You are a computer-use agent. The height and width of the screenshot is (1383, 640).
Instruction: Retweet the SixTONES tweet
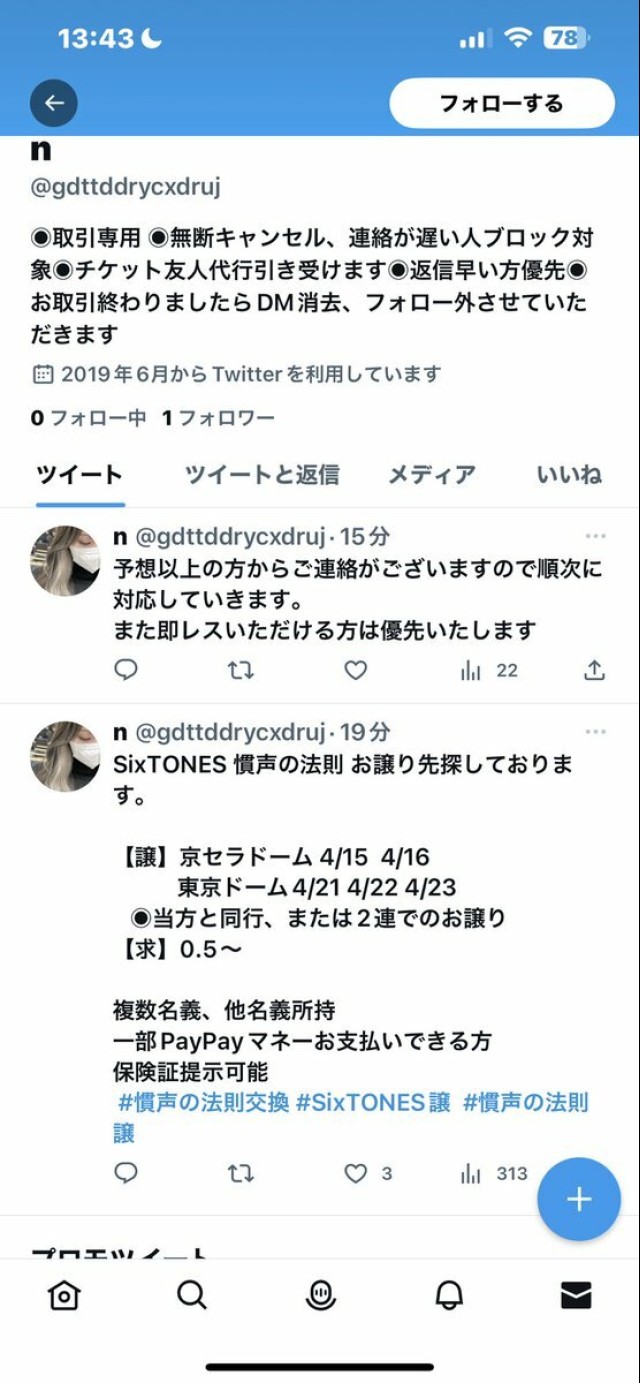click(x=241, y=1173)
